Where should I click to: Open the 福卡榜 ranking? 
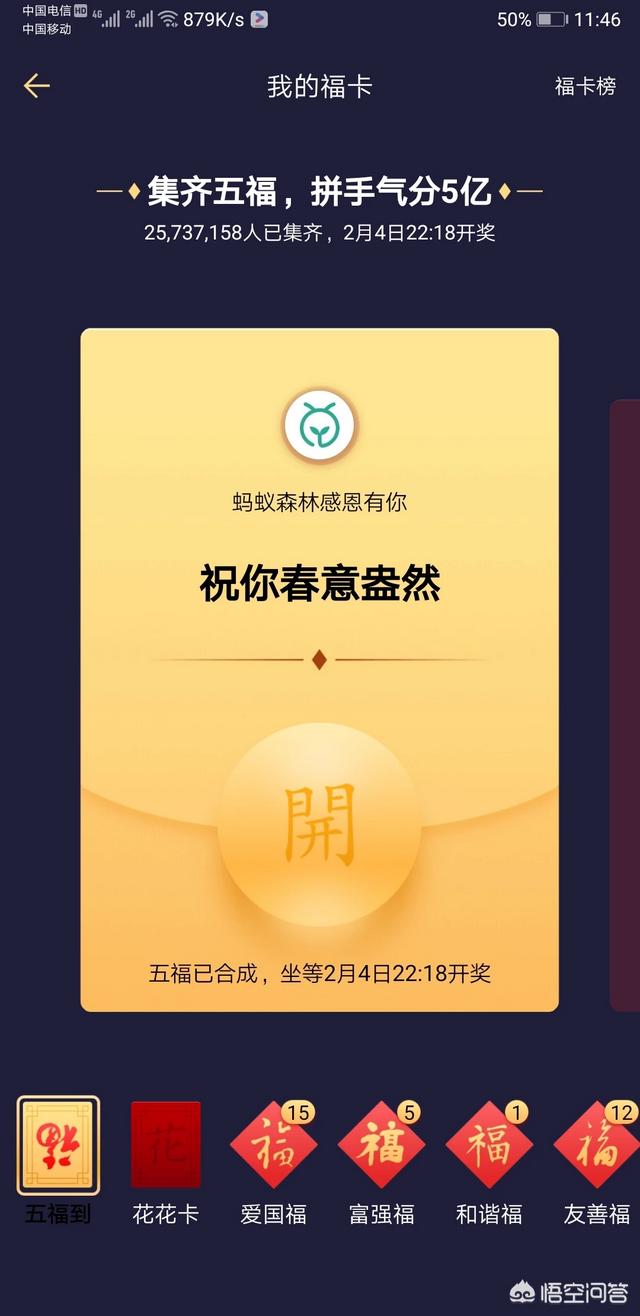click(585, 87)
